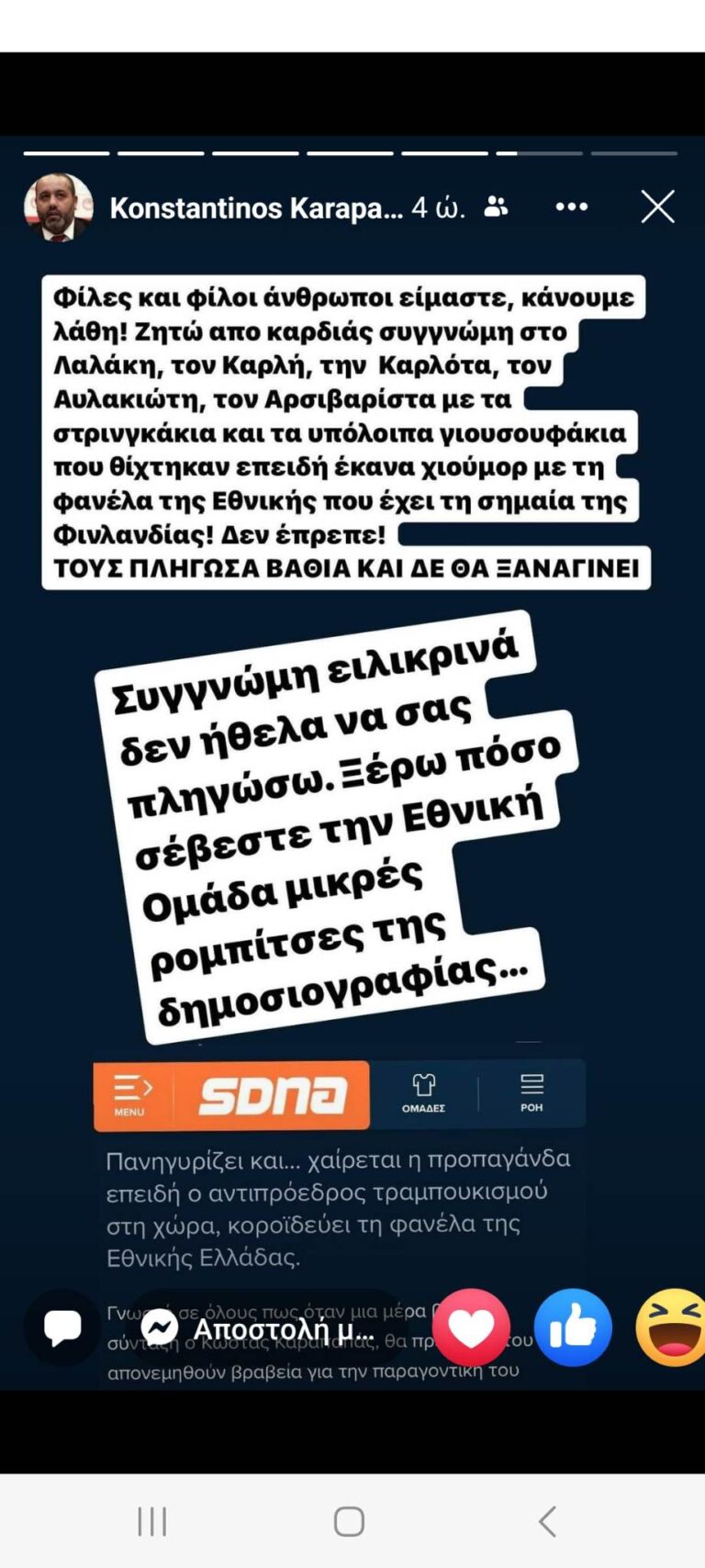Open Konstantinos Karapa... profile picture
This screenshot has height=1568, width=705.
[58, 207]
